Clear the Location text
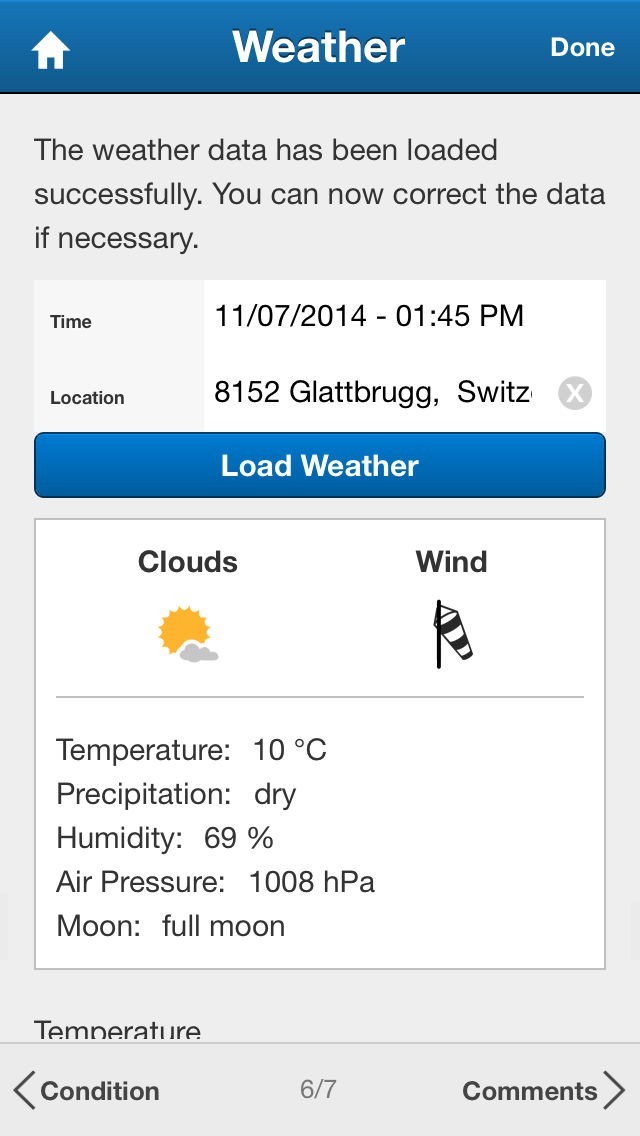 (x=574, y=394)
